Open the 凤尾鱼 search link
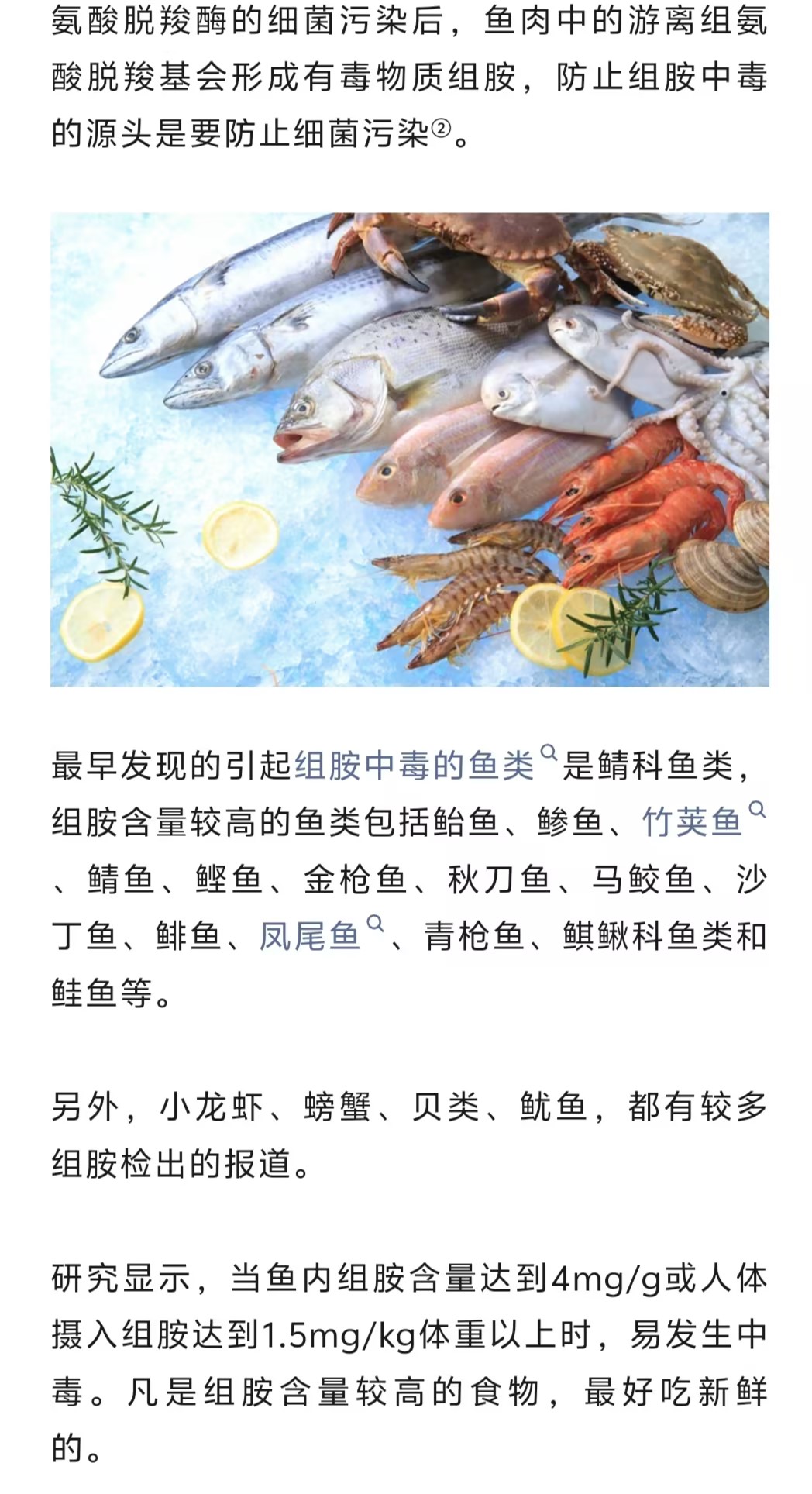812x1494 pixels. coord(310,935)
